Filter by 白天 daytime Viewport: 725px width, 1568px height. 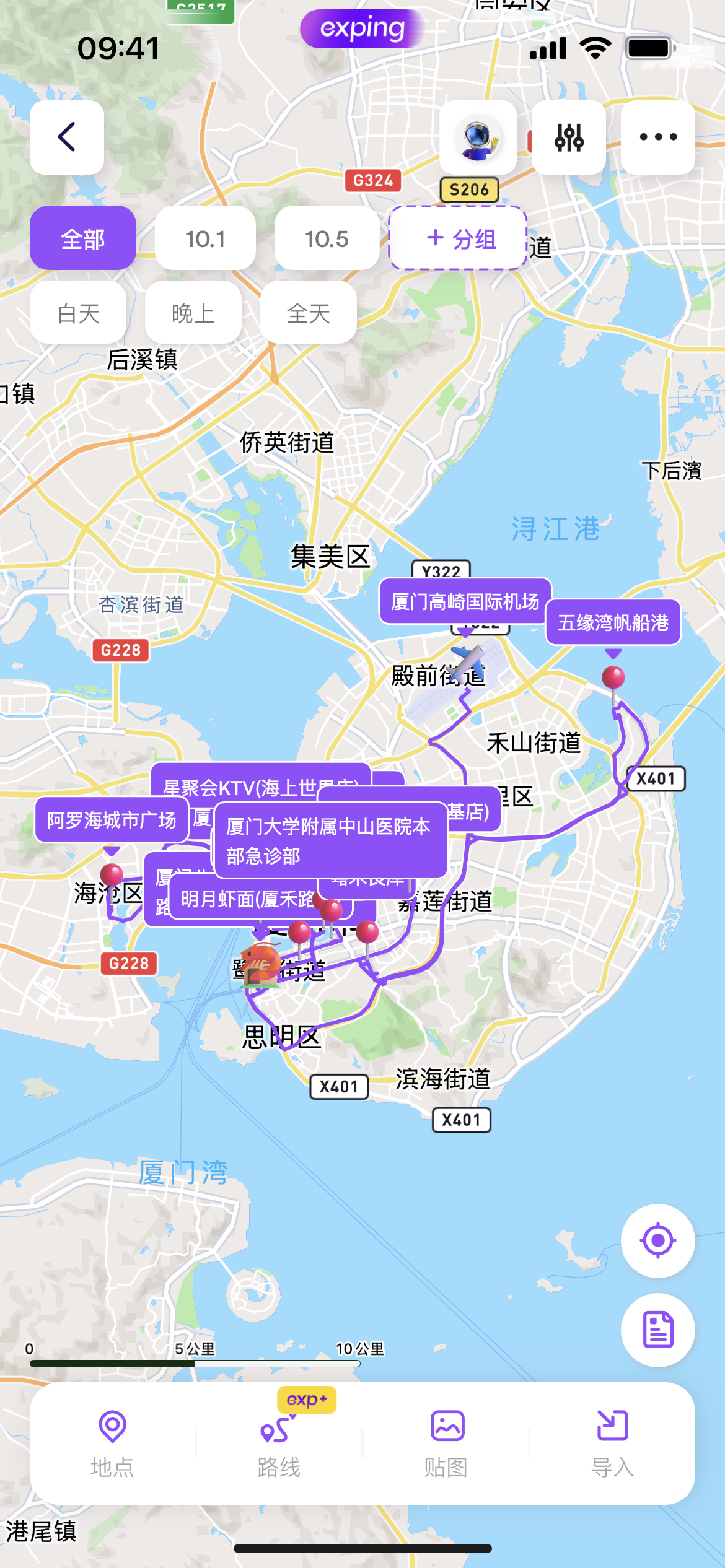78,313
